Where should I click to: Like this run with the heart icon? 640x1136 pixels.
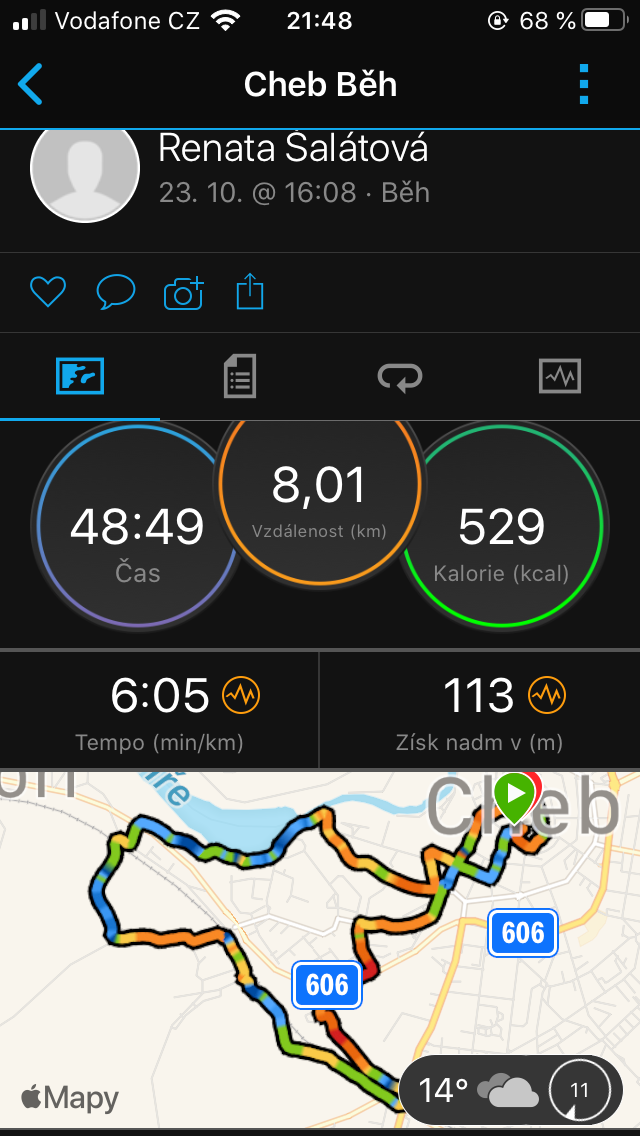(48, 292)
